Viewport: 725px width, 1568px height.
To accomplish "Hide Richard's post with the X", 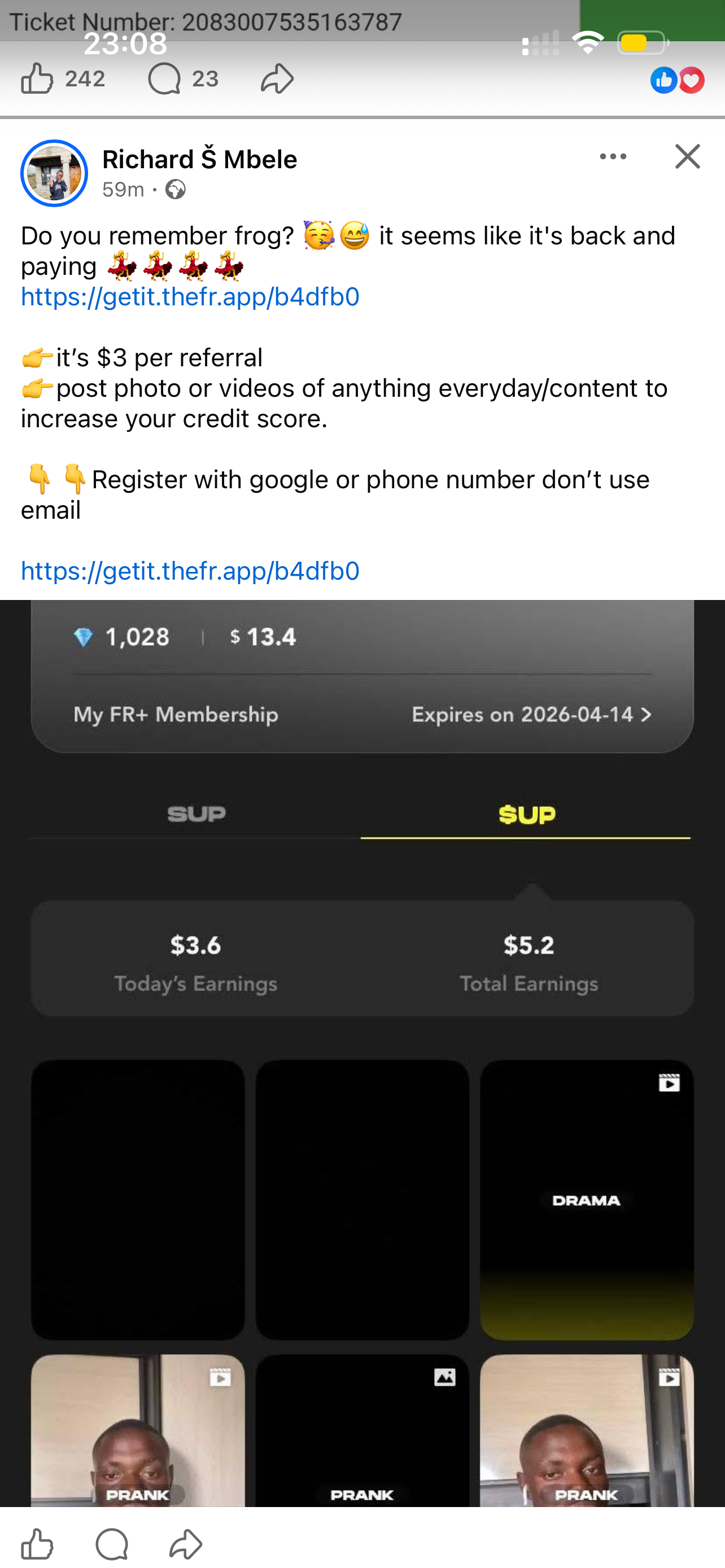I will [x=687, y=157].
